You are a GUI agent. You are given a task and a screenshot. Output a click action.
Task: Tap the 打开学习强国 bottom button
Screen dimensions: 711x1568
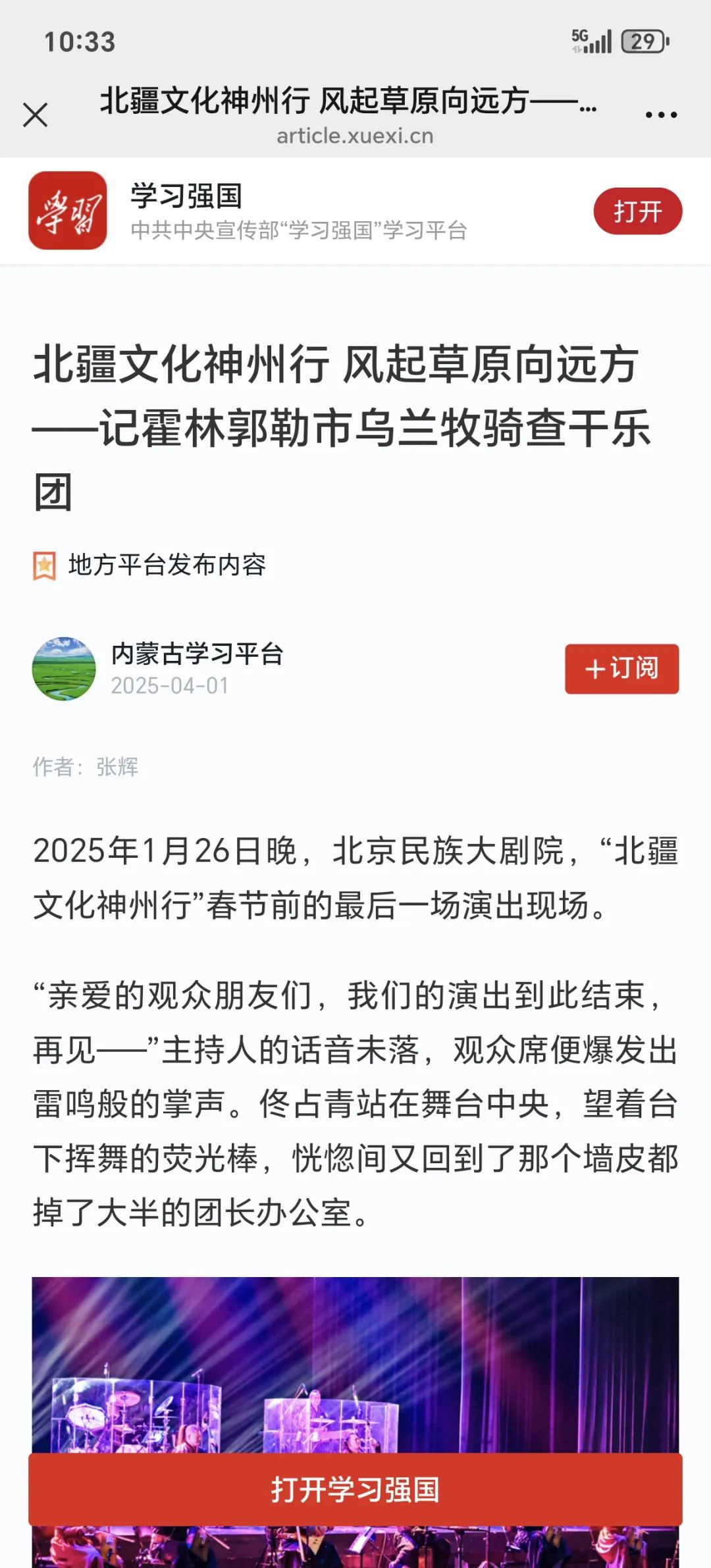(355, 1490)
